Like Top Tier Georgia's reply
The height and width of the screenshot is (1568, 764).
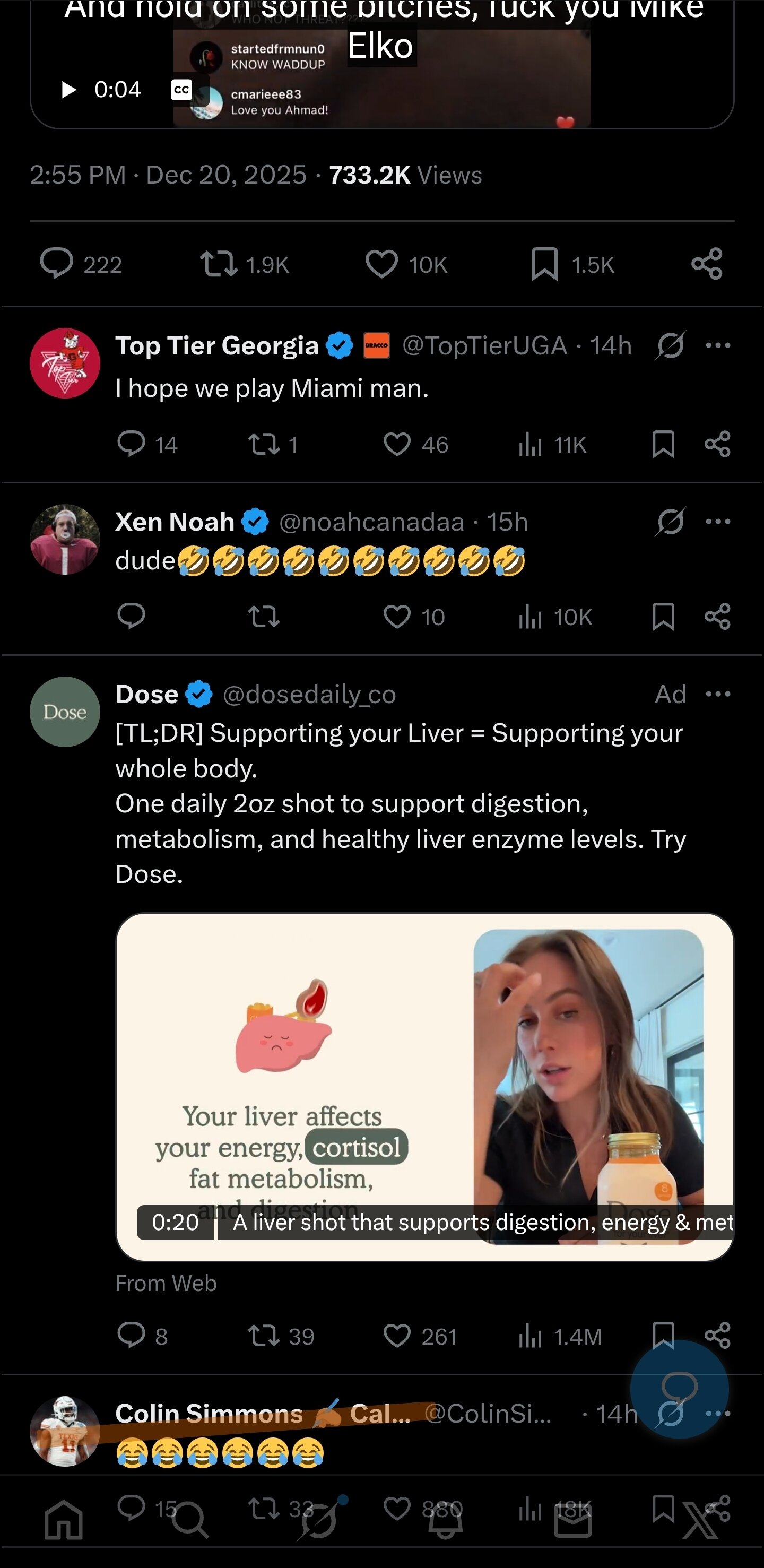point(397,444)
